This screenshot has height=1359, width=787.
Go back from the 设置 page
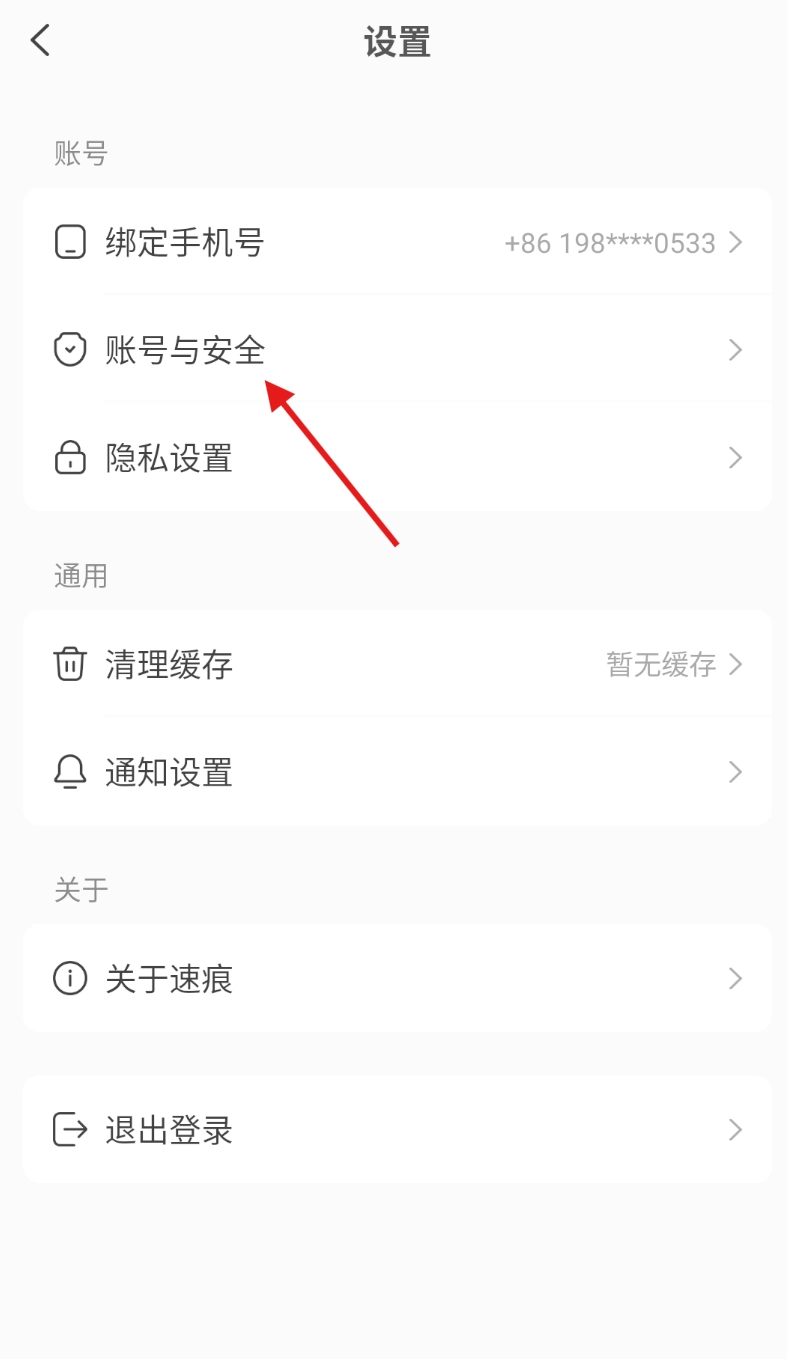tap(40, 42)
